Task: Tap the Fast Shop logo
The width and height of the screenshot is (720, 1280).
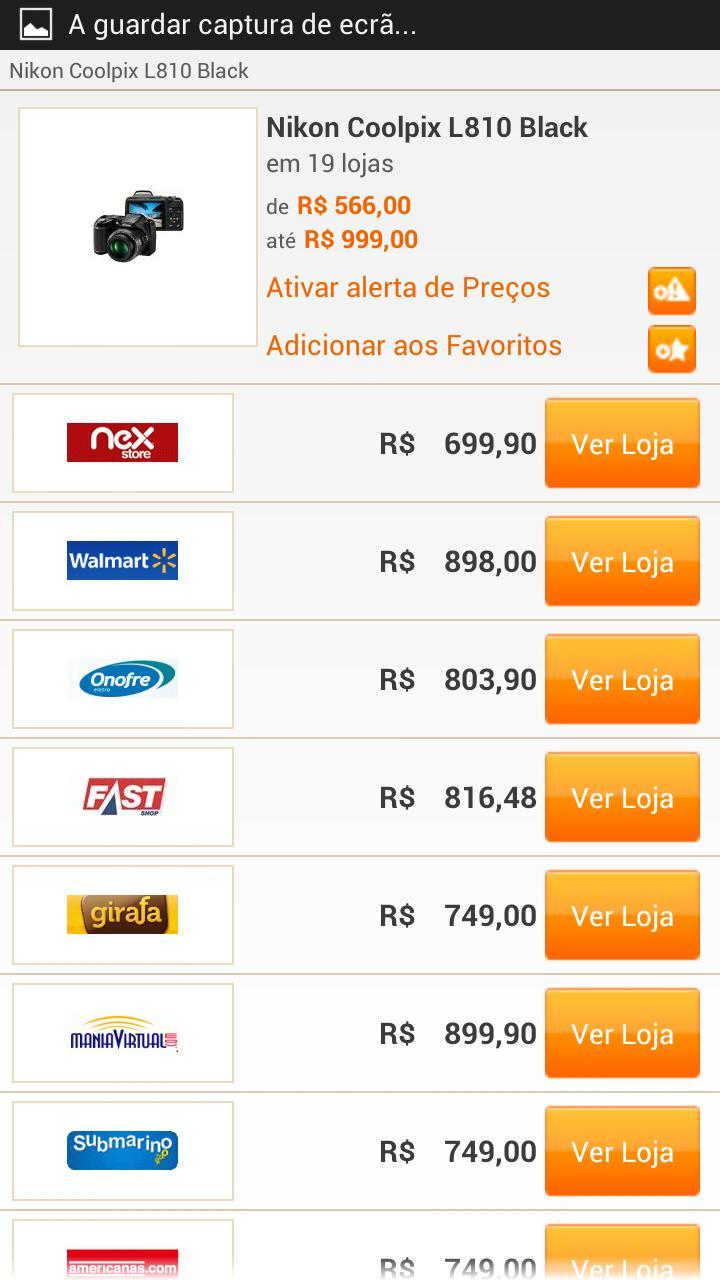Action: [122, 797]
